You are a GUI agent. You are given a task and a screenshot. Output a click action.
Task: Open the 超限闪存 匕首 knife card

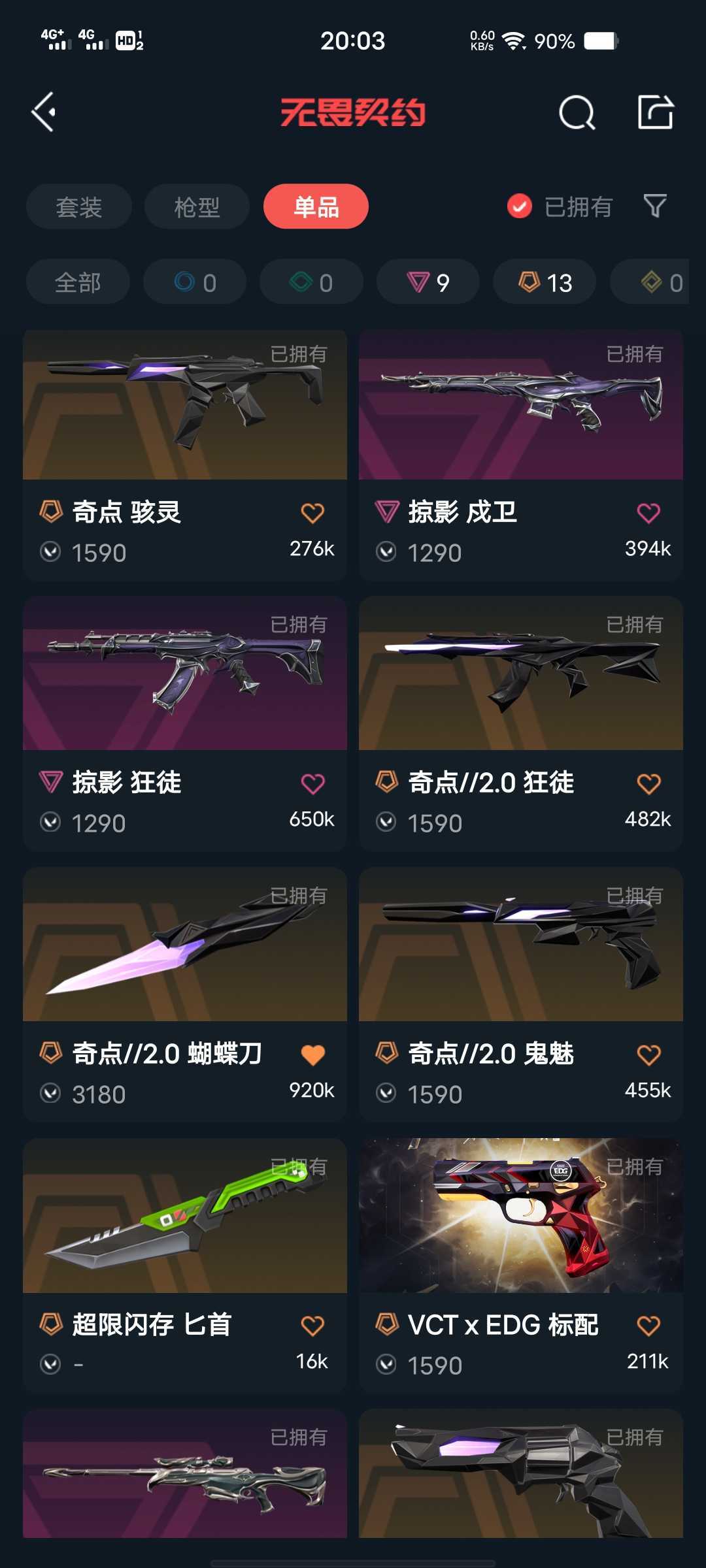pos(185,1266)
